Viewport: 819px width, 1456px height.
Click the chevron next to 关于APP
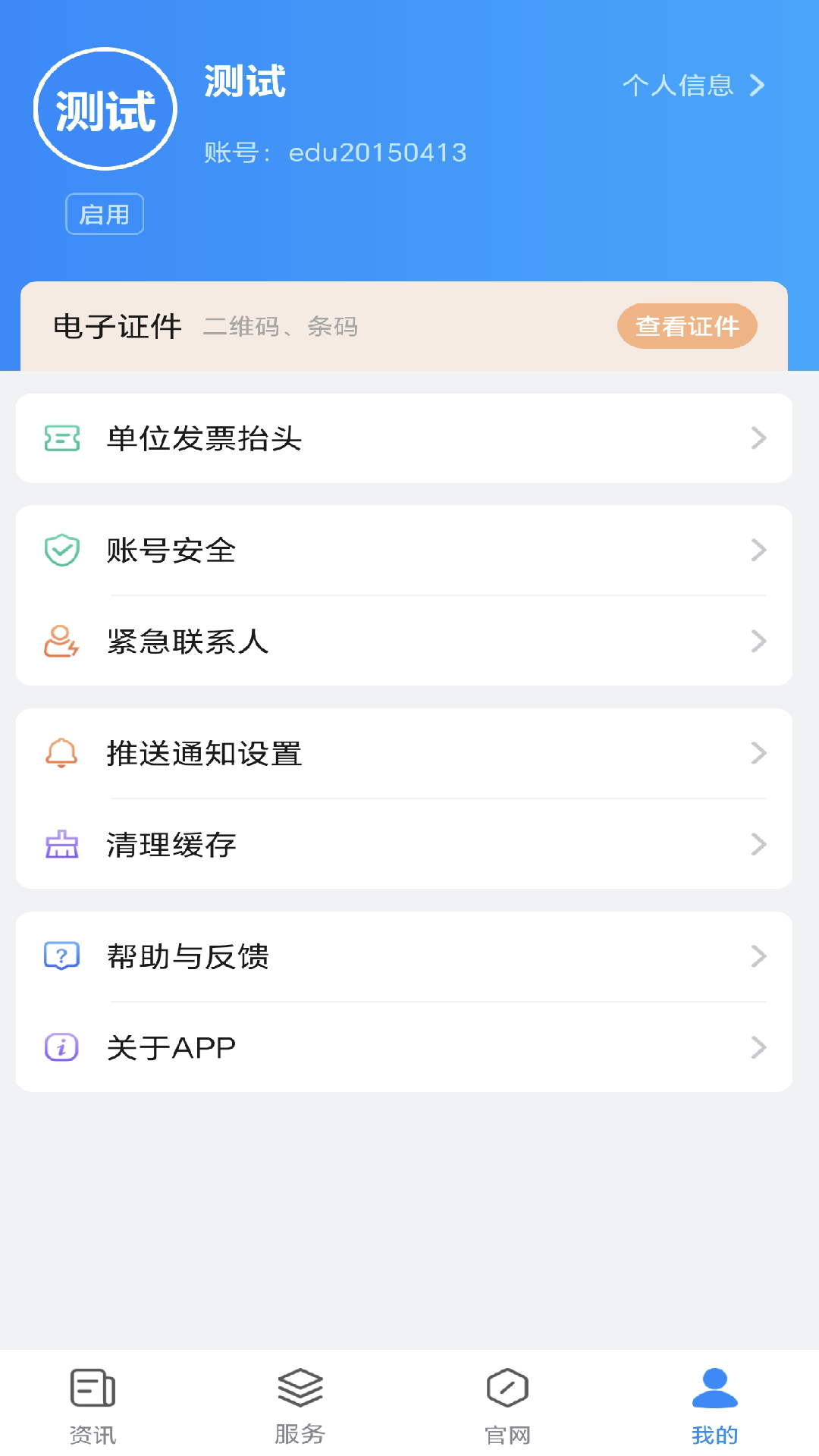pyautogui.click(x=759, y=1047)
